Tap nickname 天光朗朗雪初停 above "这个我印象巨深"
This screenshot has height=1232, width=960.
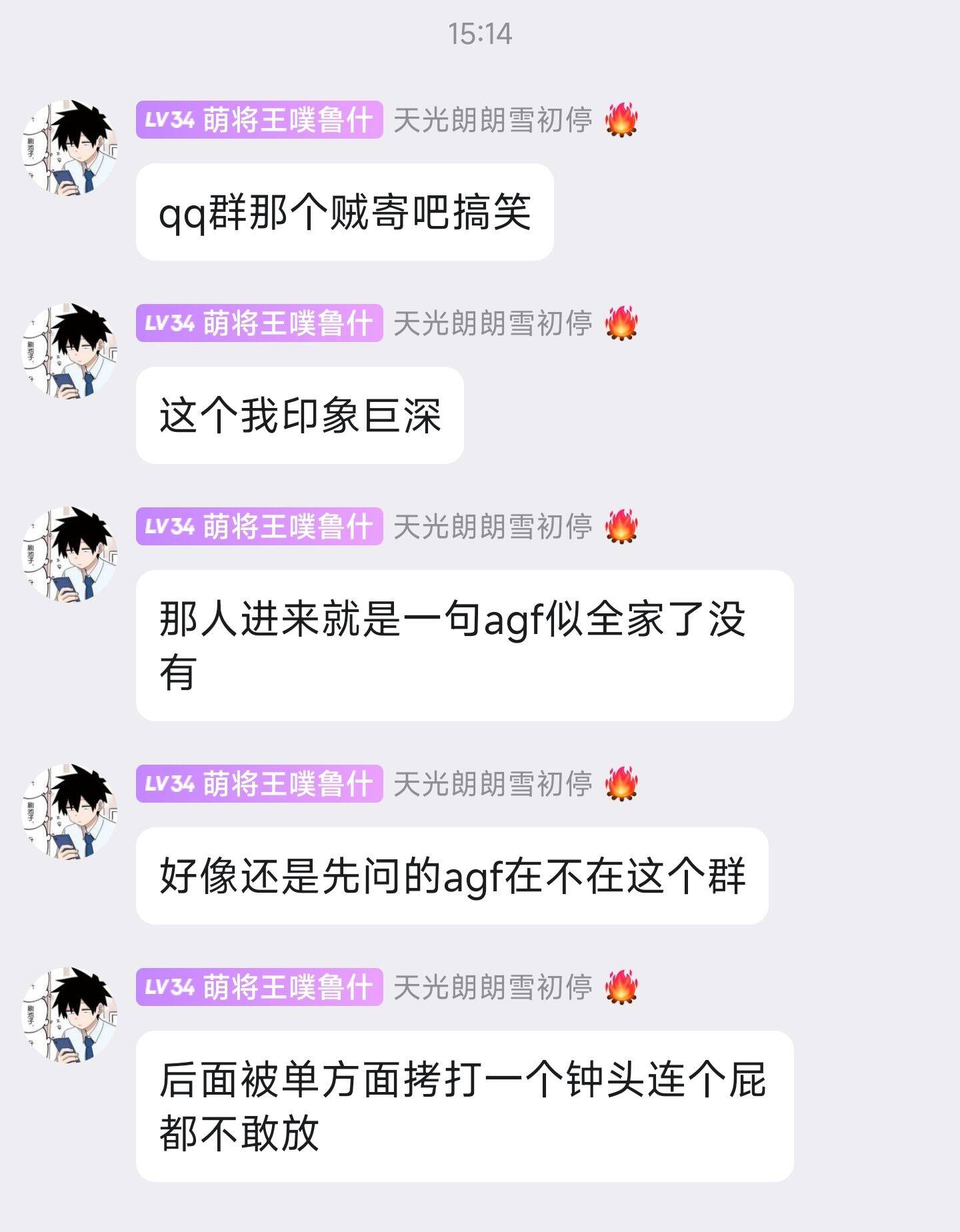click(493, 323)
